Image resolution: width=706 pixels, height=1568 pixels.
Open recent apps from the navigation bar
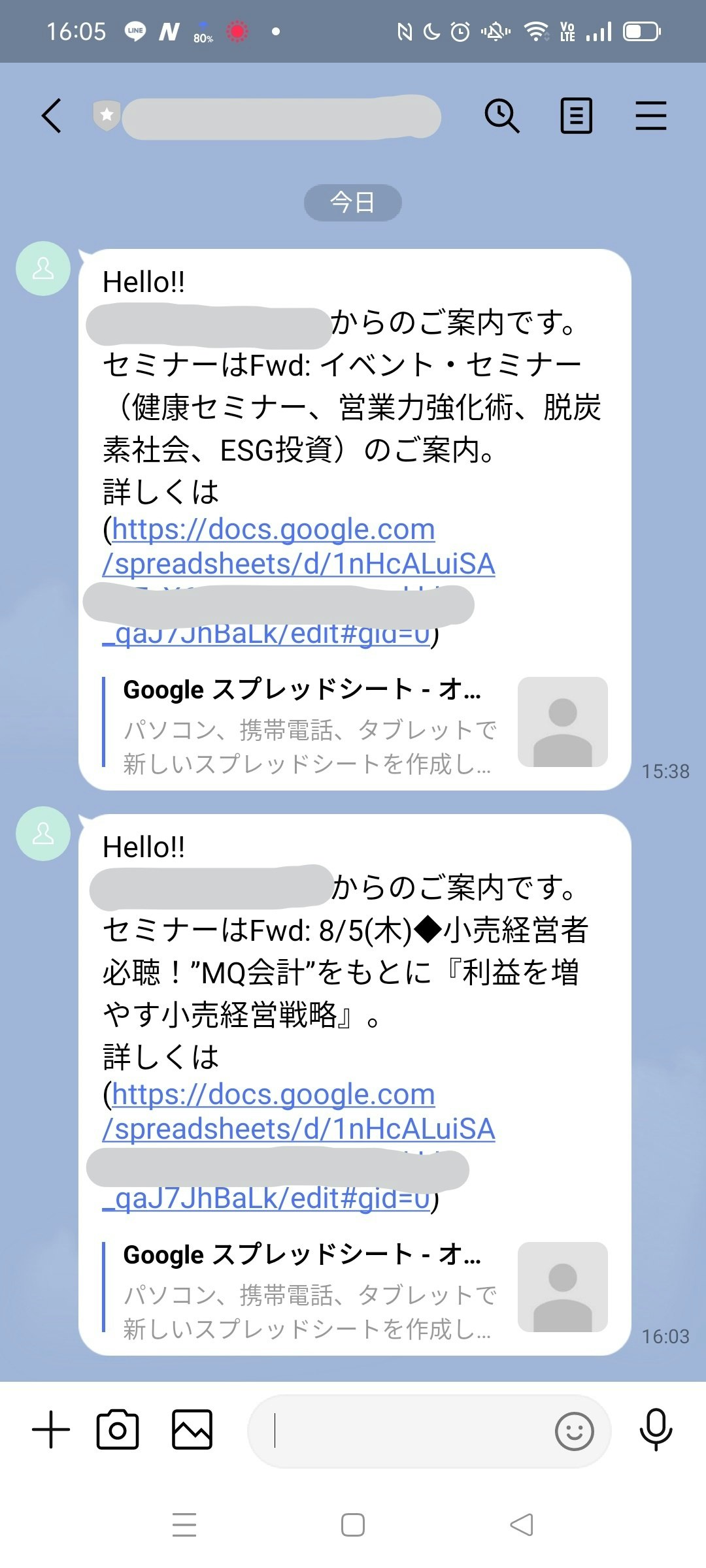(x=185, y=1526)
